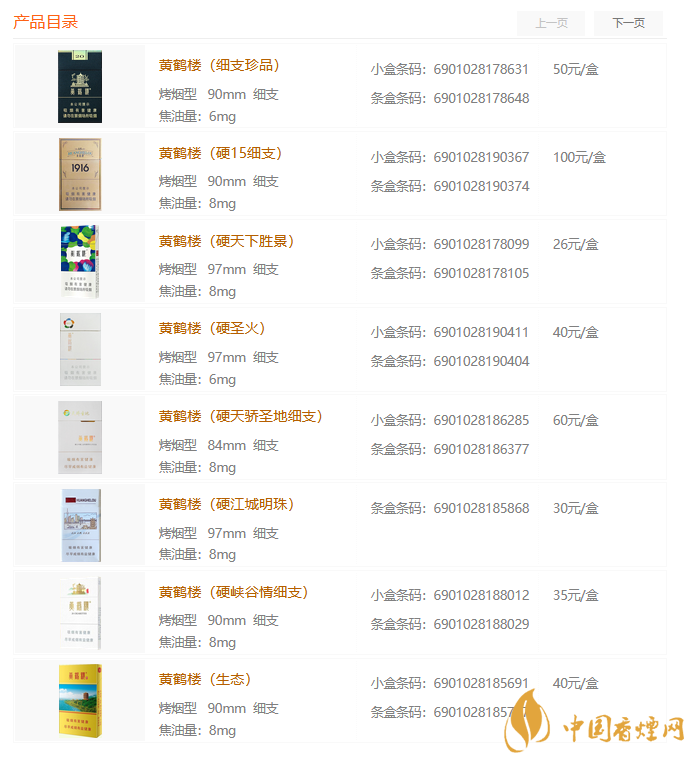This screenshot has width=694, height=763.
Task: Select 黄鹤楼（生态） entry
Action: 205,680
